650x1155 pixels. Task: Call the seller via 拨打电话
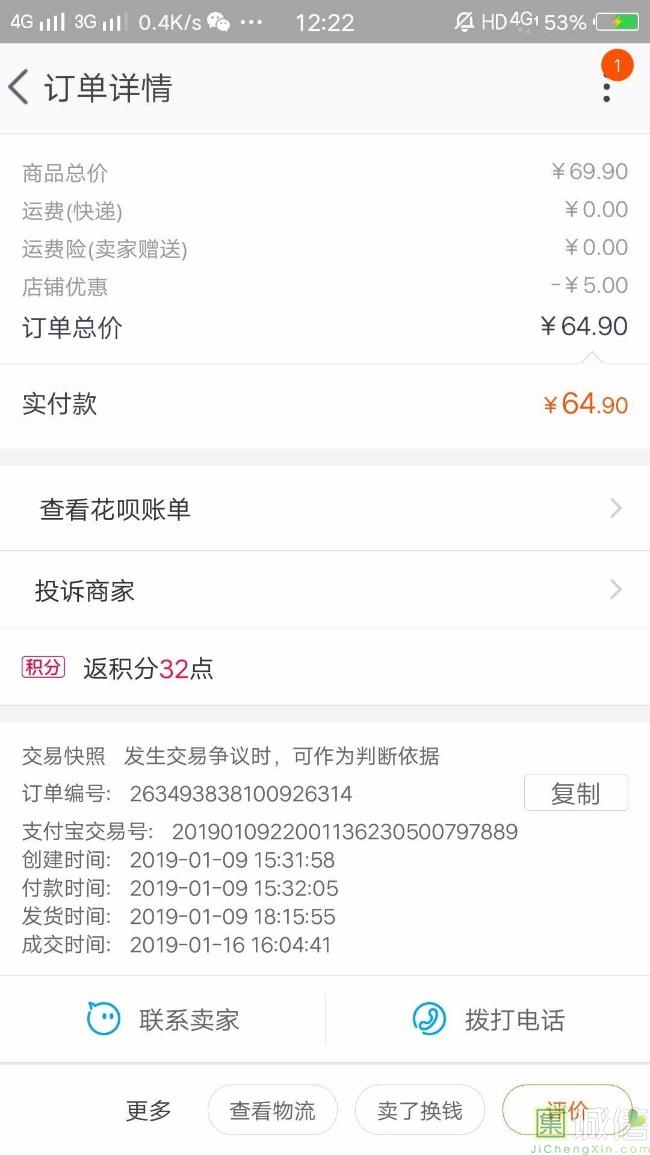pos(488,1019)
